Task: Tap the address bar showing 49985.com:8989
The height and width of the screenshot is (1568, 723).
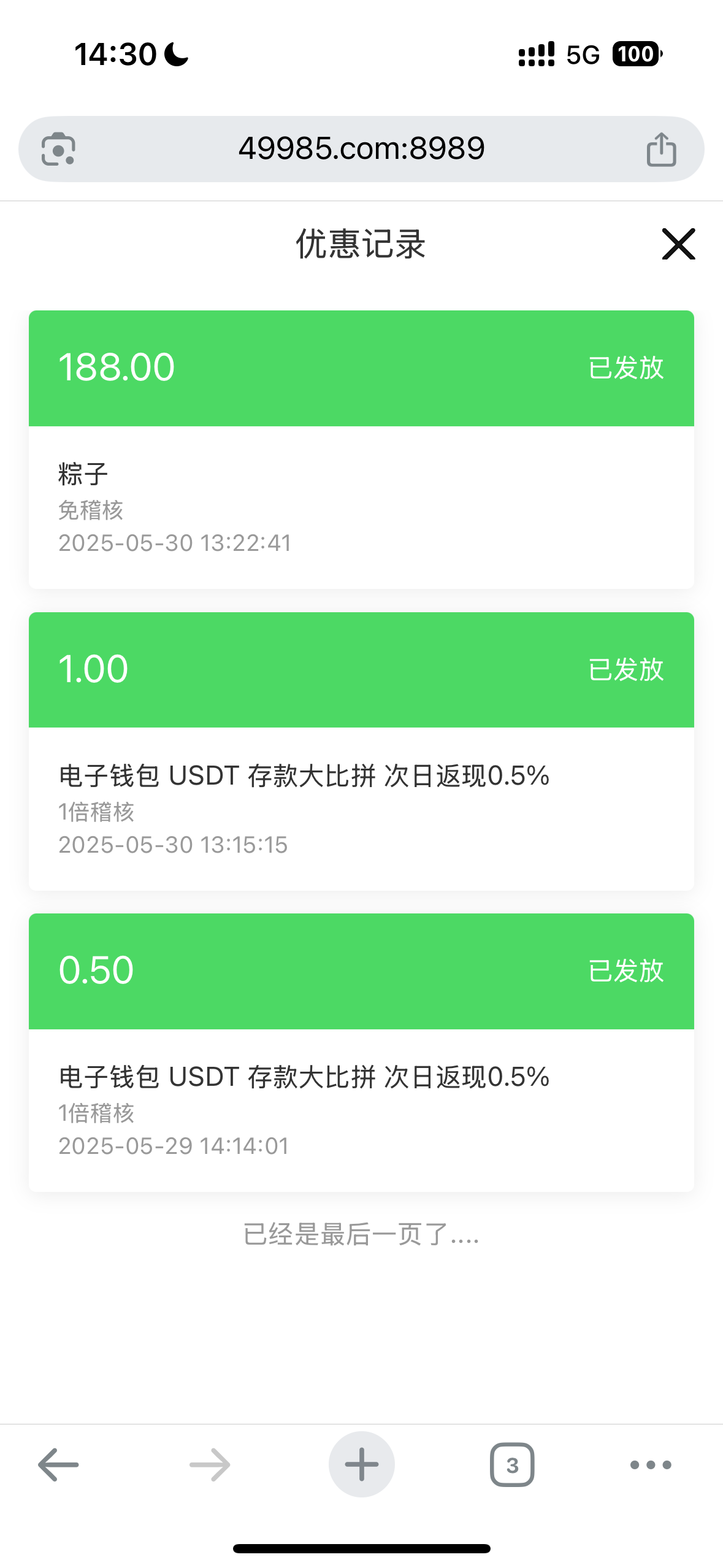Action: (361, 148)
